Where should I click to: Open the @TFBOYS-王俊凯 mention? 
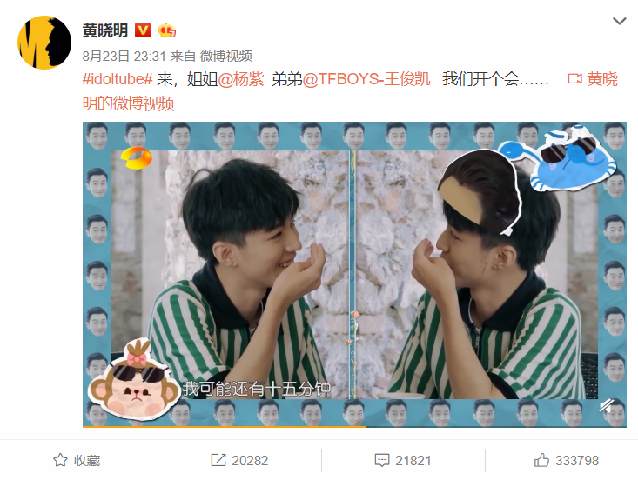[366, 79]
